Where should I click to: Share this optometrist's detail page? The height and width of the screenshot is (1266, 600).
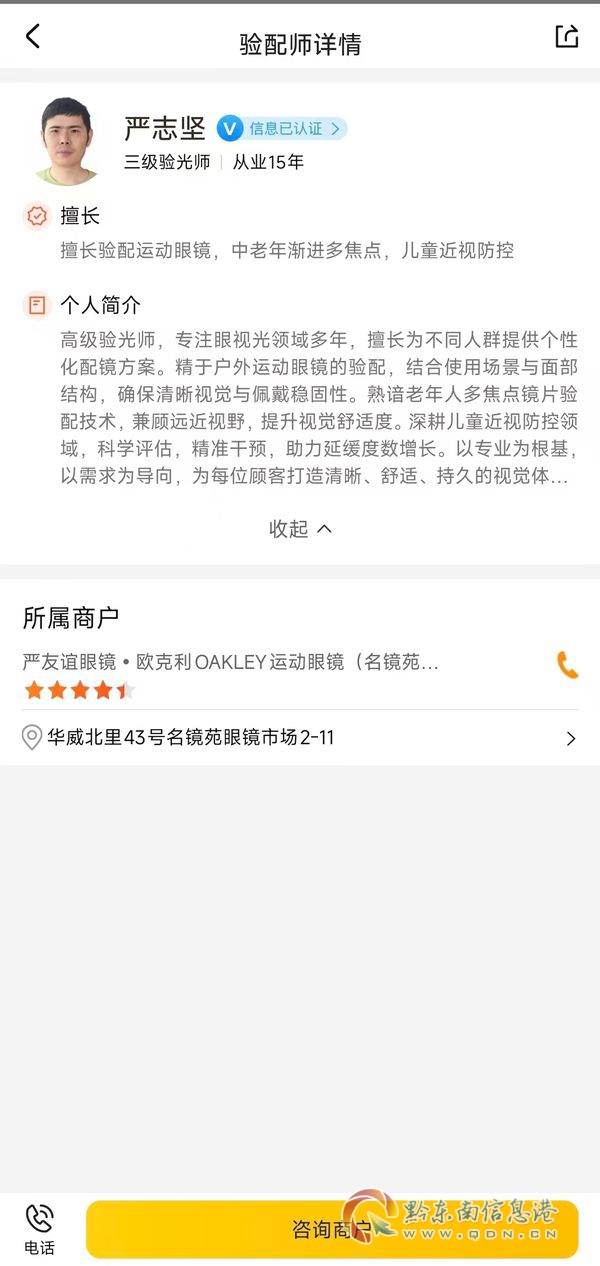tap(567, 37)
